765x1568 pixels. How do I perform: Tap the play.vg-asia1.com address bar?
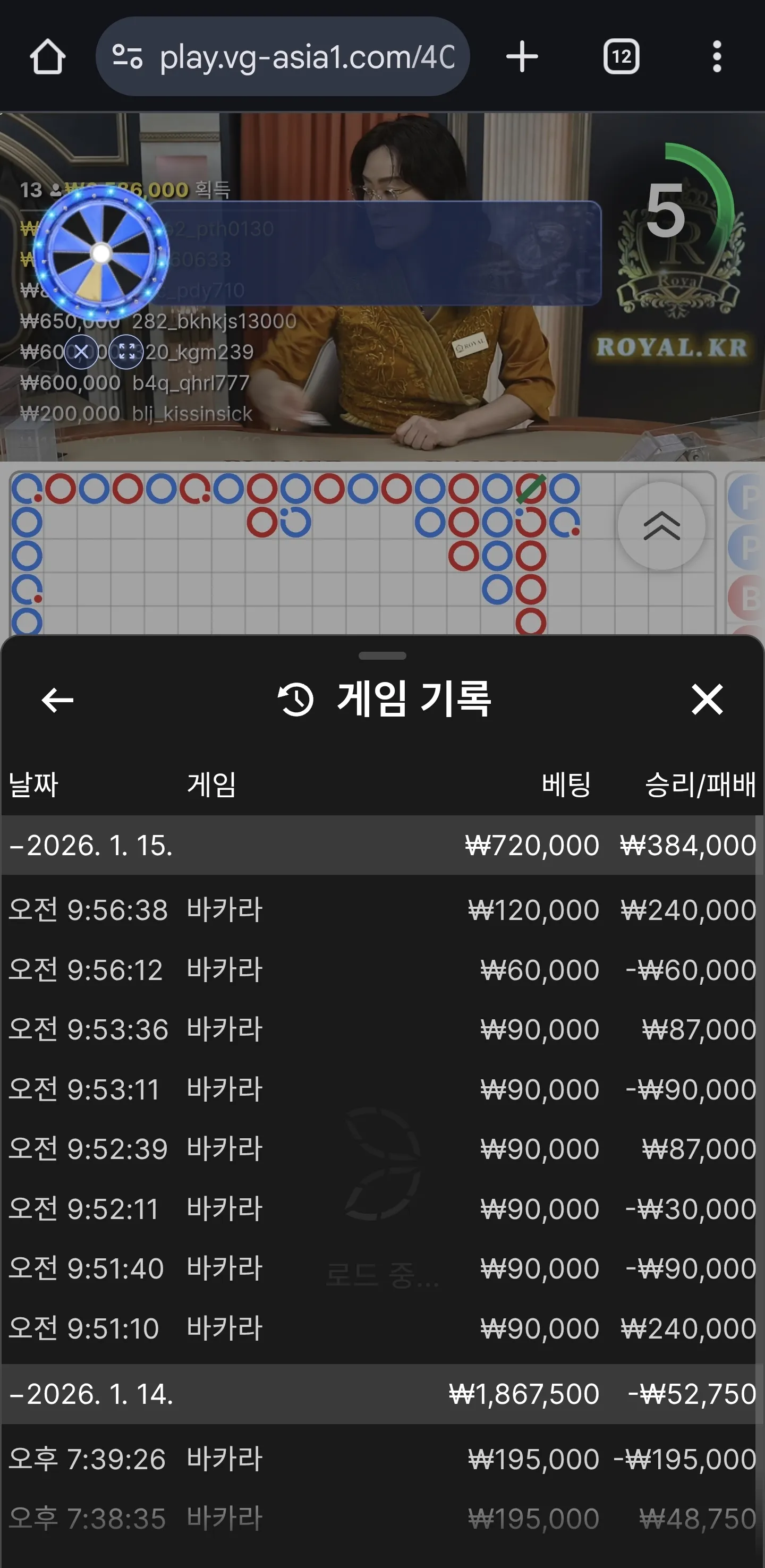pos(283,57)
